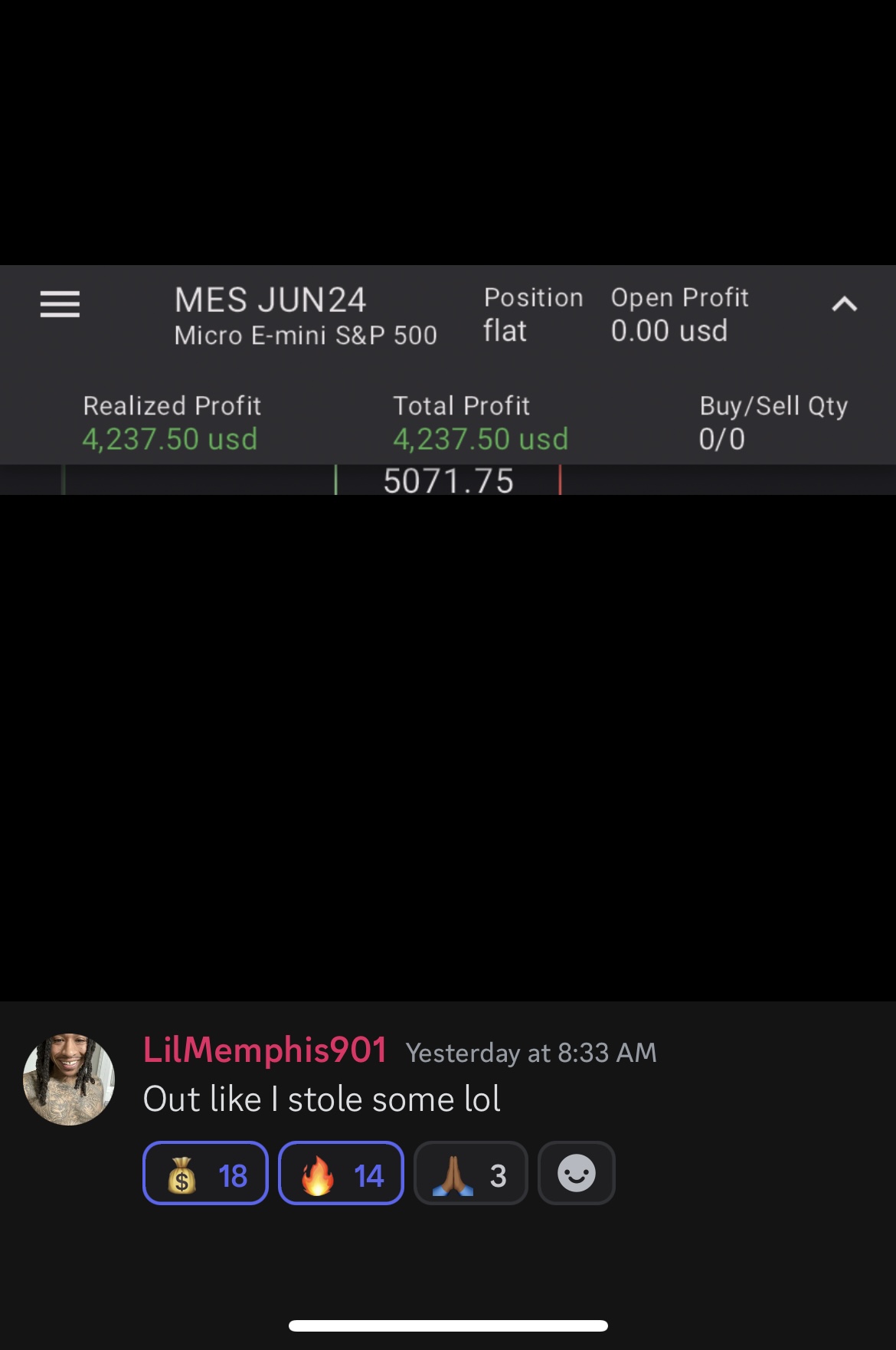Image resolution: width=896 pixels, height=1350 pixels.
Task: Toggle the money bag reaction with 18
Action: [205, 1173]
